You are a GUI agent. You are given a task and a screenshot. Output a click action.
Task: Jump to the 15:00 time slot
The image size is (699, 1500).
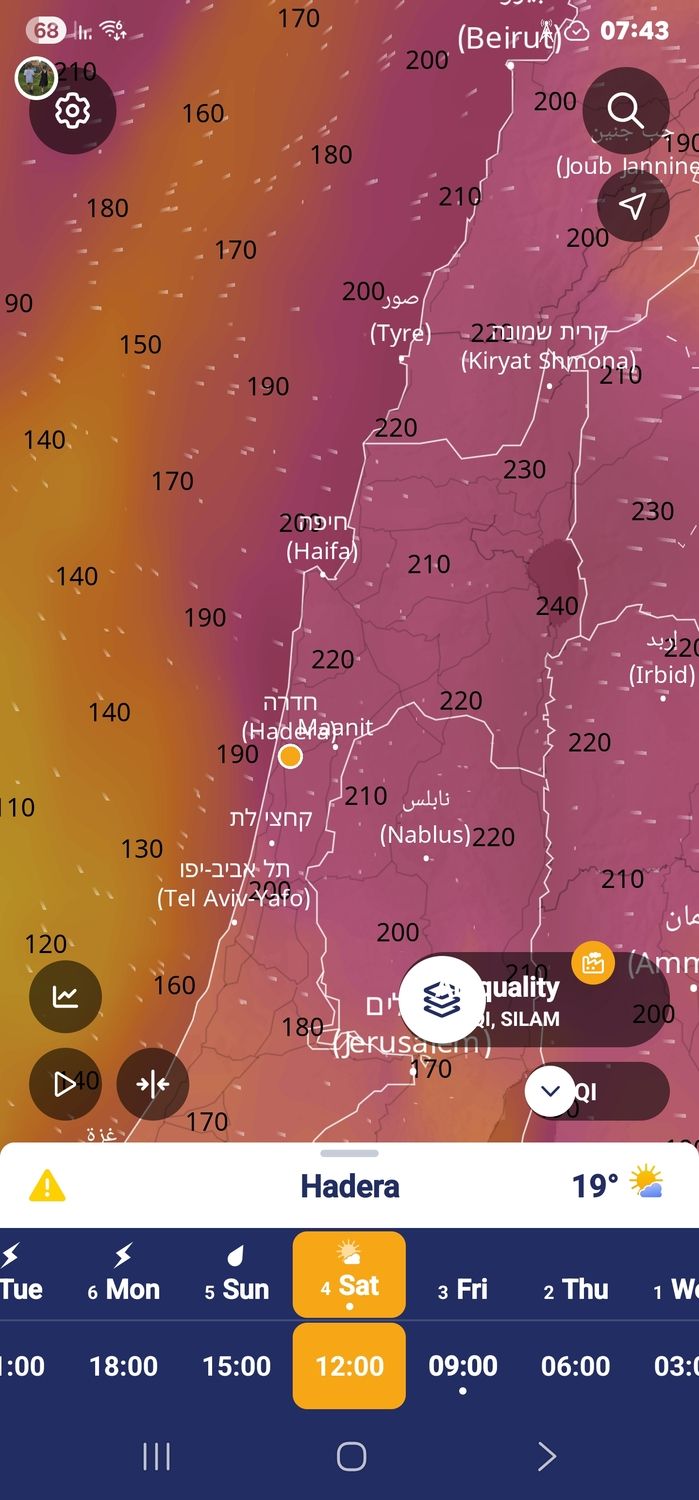pyautogui.click(x=237, y=1366)
